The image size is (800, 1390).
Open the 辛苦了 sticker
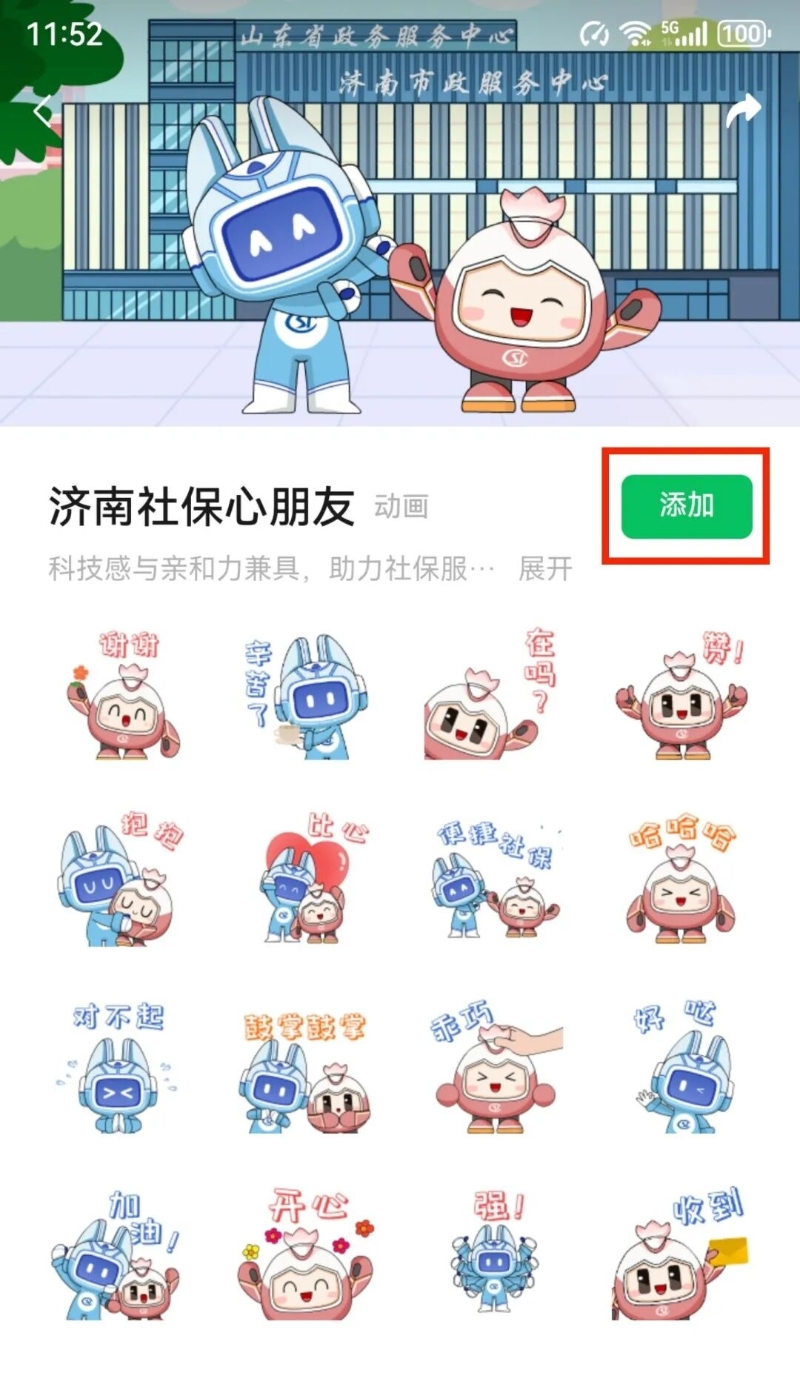(x=305, y=695)
